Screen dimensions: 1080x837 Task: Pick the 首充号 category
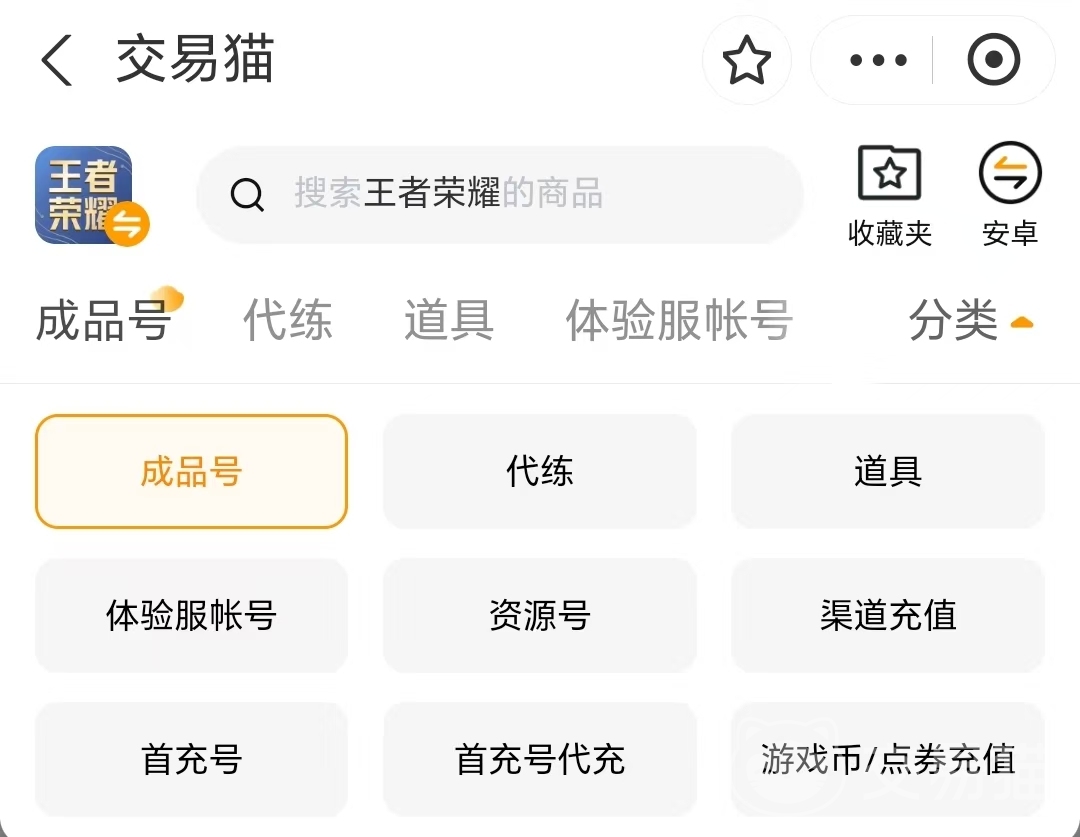tap(191, 759)
